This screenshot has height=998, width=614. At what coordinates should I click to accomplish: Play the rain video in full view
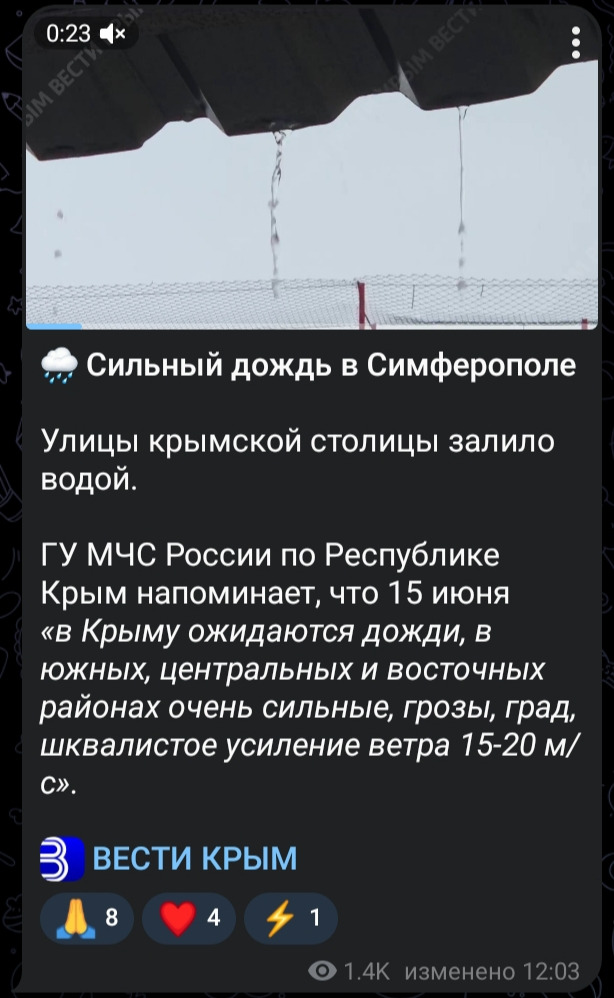[312, 172]
